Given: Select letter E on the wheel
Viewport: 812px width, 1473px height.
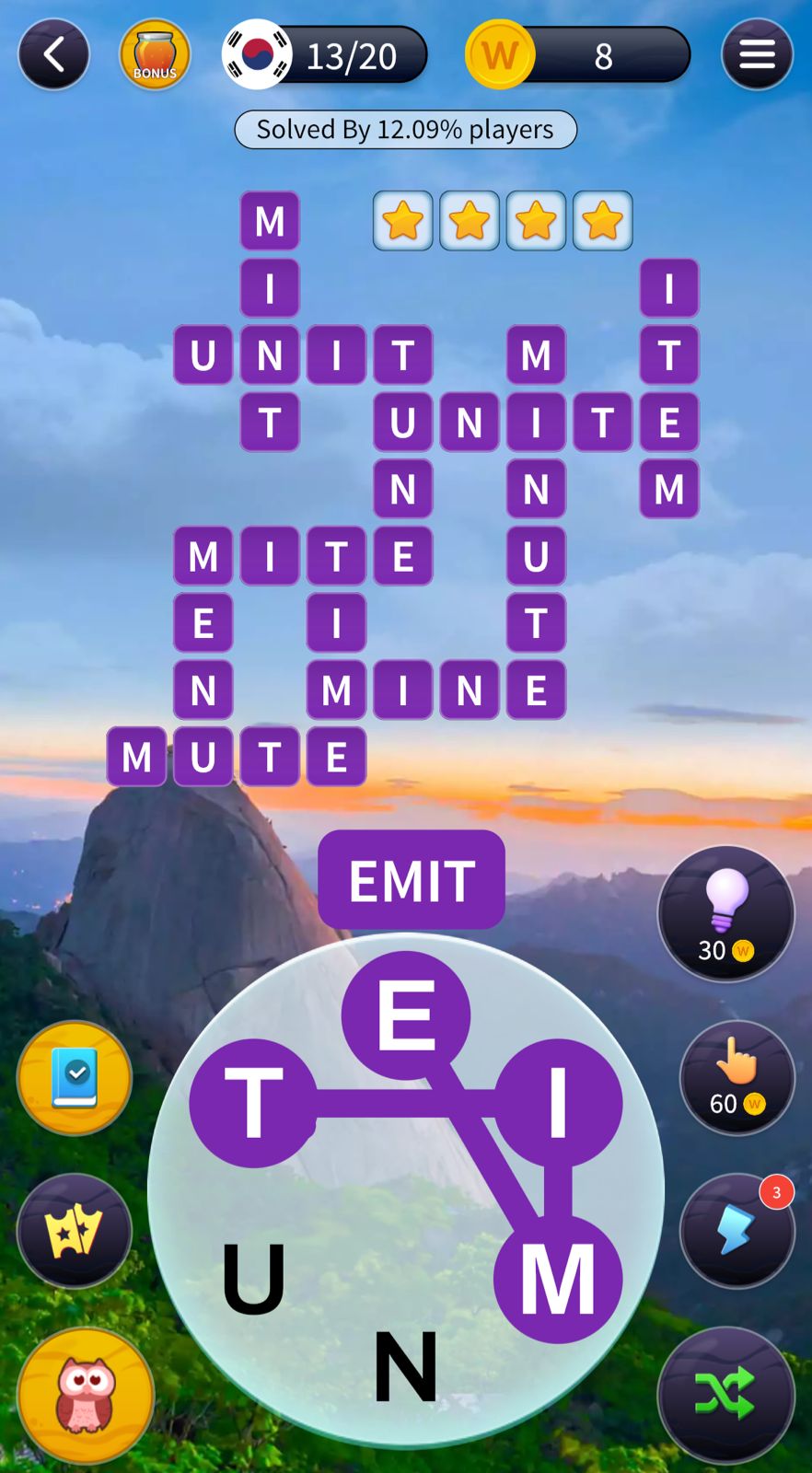Looking at the screenshot, I should (405, 1015).
